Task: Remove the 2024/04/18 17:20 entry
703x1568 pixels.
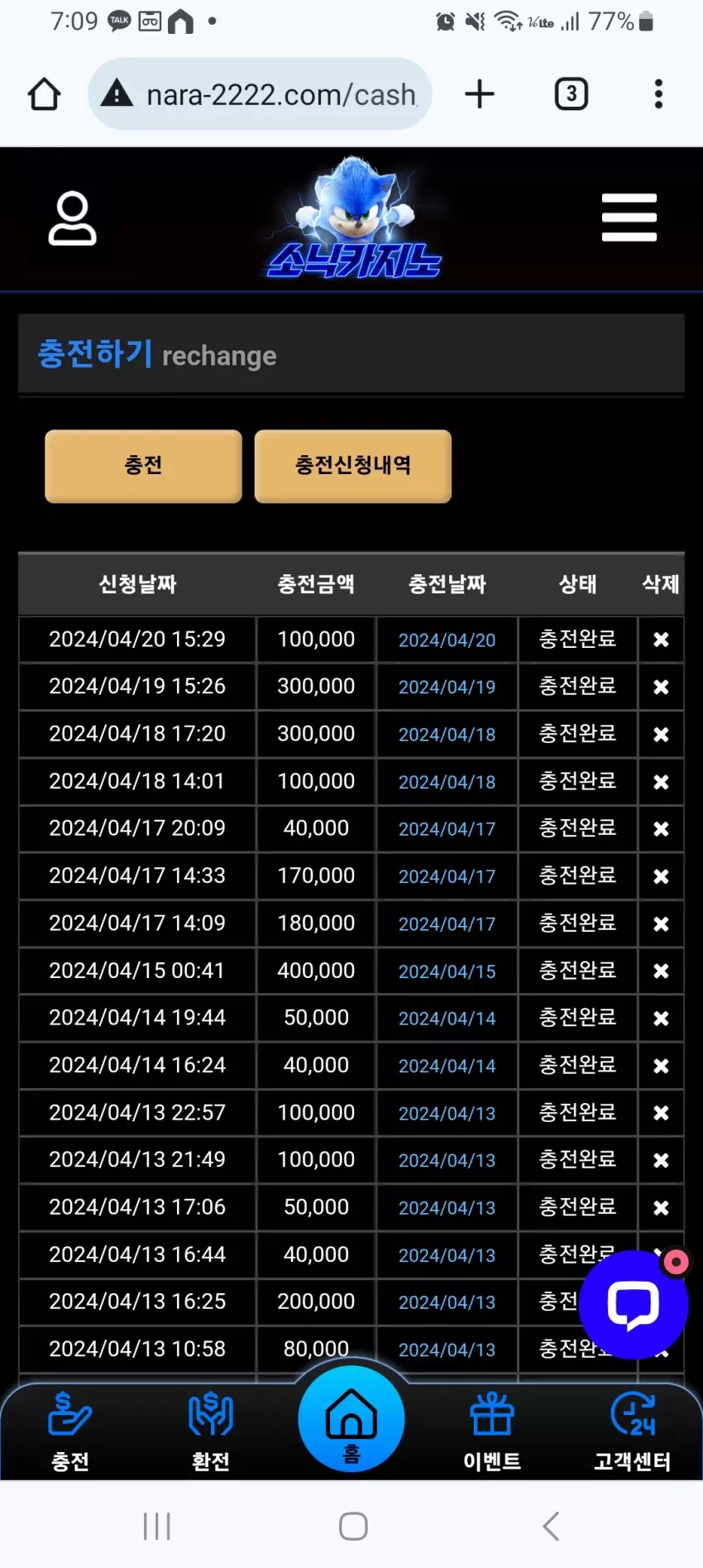Action: click(661, 734)
